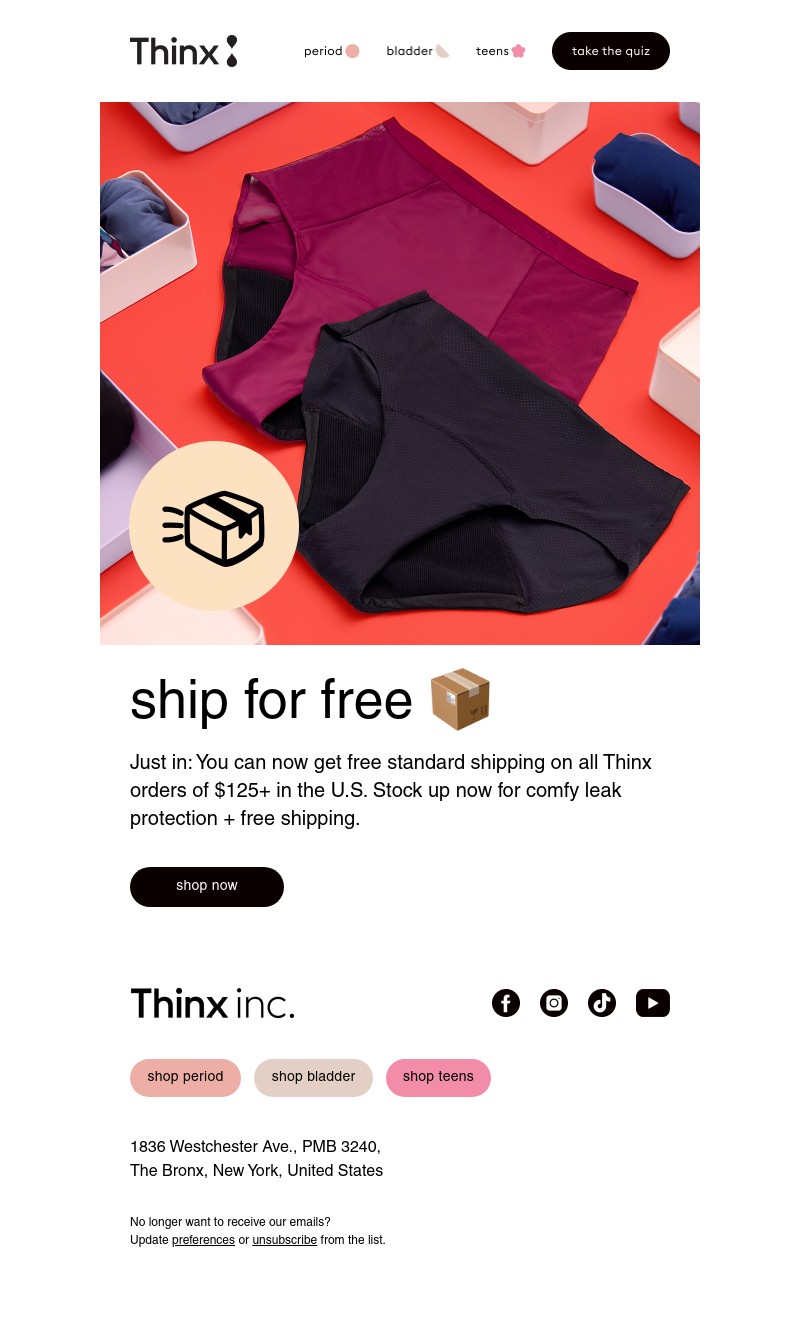Update email preferences link
Image resolution: width=800 pixels, height=1339 pixels.
[203, 1240]
